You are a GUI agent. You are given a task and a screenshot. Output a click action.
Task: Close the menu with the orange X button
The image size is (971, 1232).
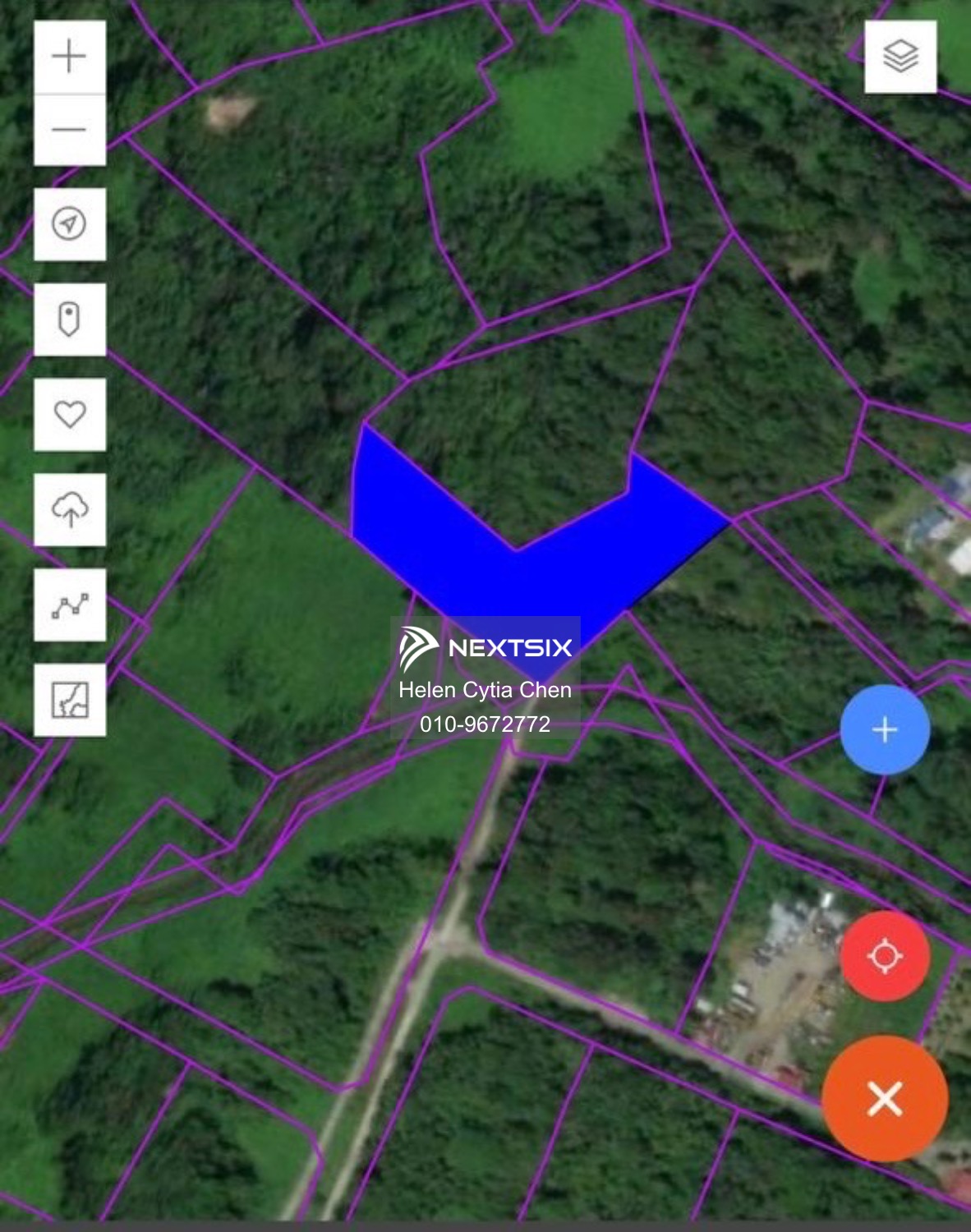pos(885,1098)
